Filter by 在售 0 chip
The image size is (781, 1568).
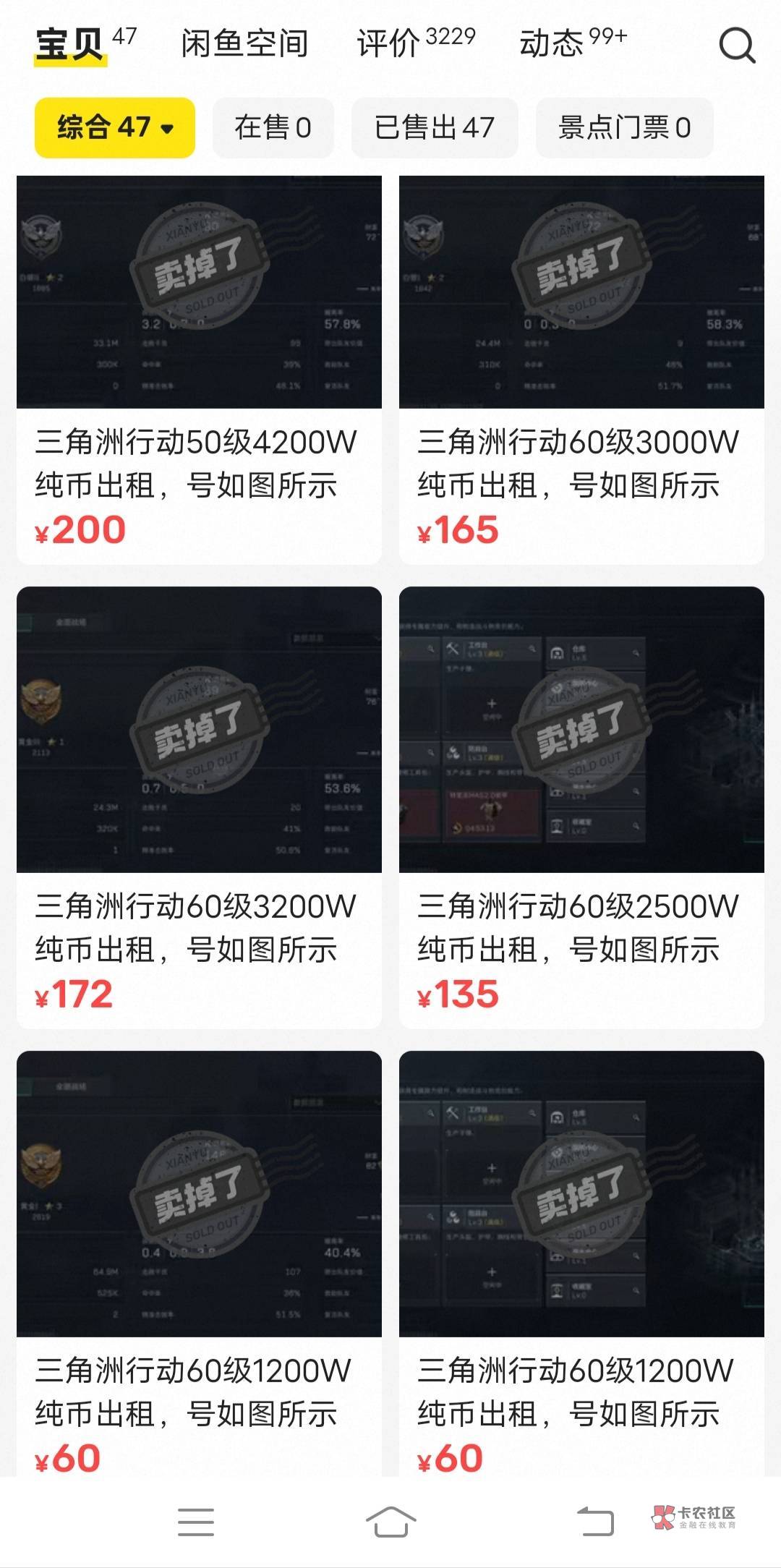pyautogui.click(x=273, y=127)
